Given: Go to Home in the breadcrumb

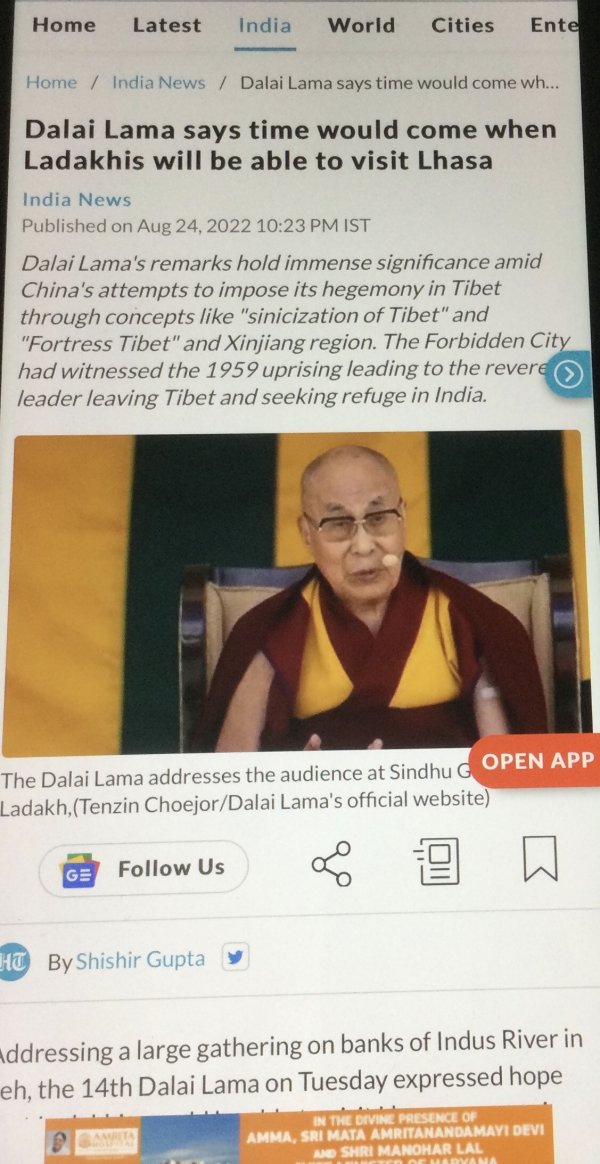Looking at the screenshot, I should point(50,82).
